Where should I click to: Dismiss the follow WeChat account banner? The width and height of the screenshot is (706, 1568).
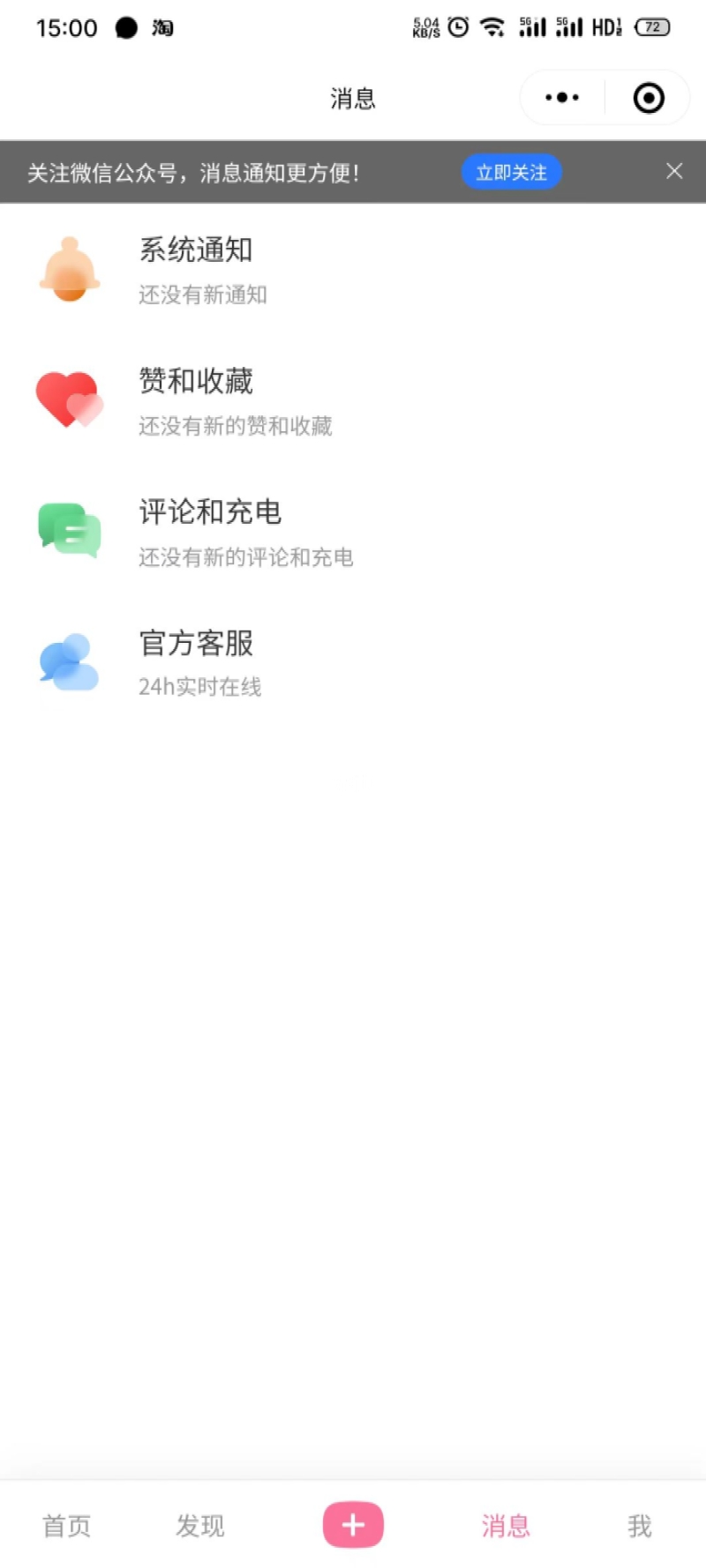[x=674, y=171]
